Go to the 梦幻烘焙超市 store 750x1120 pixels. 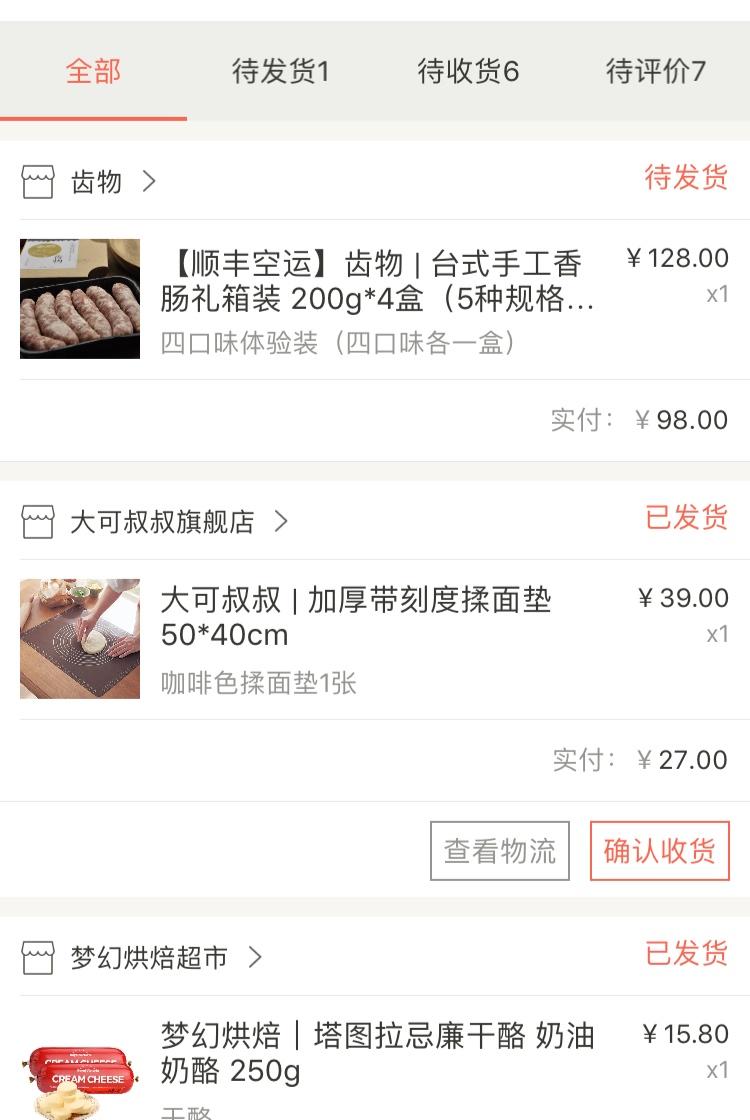tap(149, 958)
